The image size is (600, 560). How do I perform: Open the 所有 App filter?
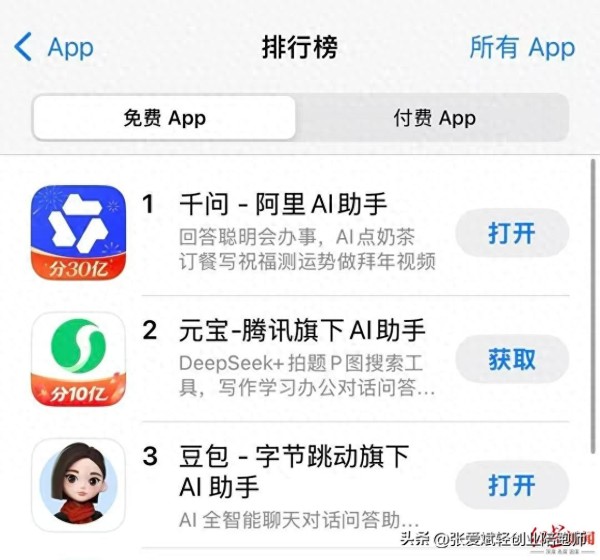(x=522, y=47)
